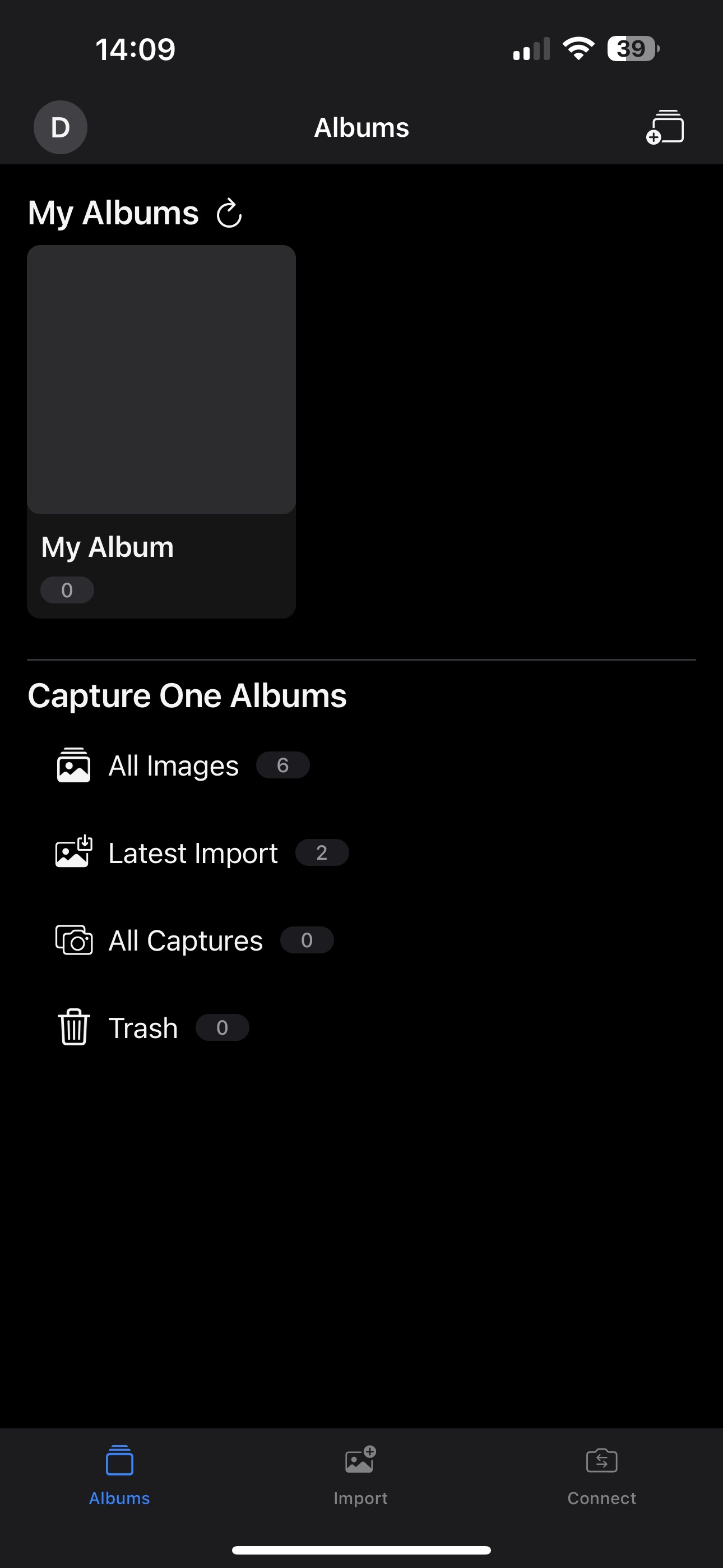Viewport: 723px width, 1568px height.
Task: Switch to the Connect tab
Action: [x=601, y=1475]
